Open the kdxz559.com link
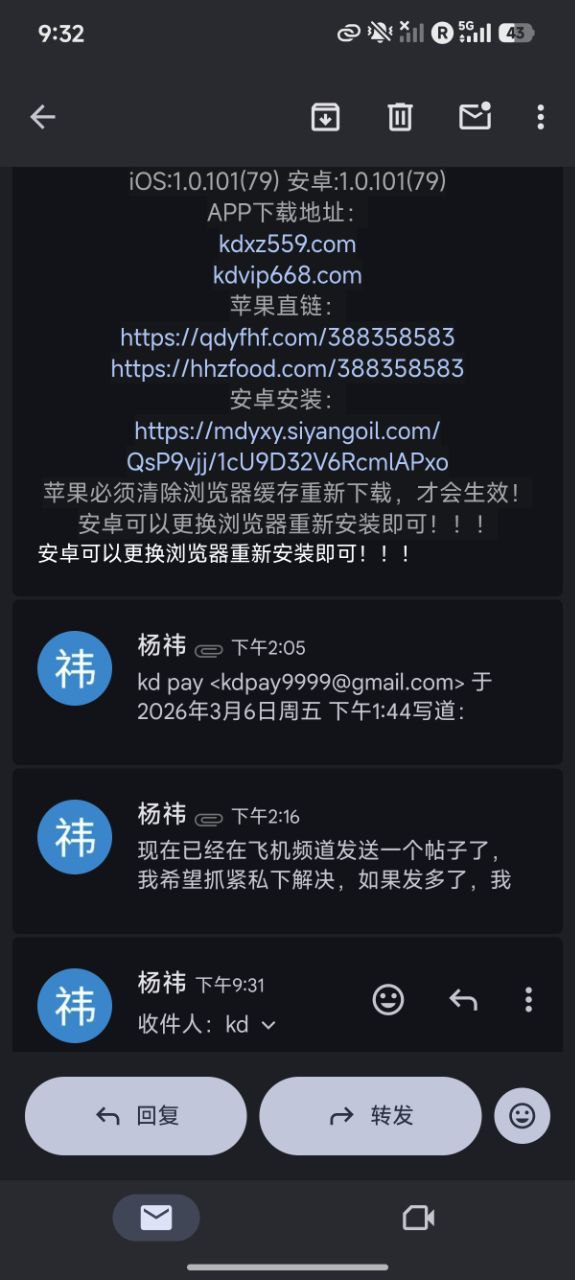 (x=287, y=244)
